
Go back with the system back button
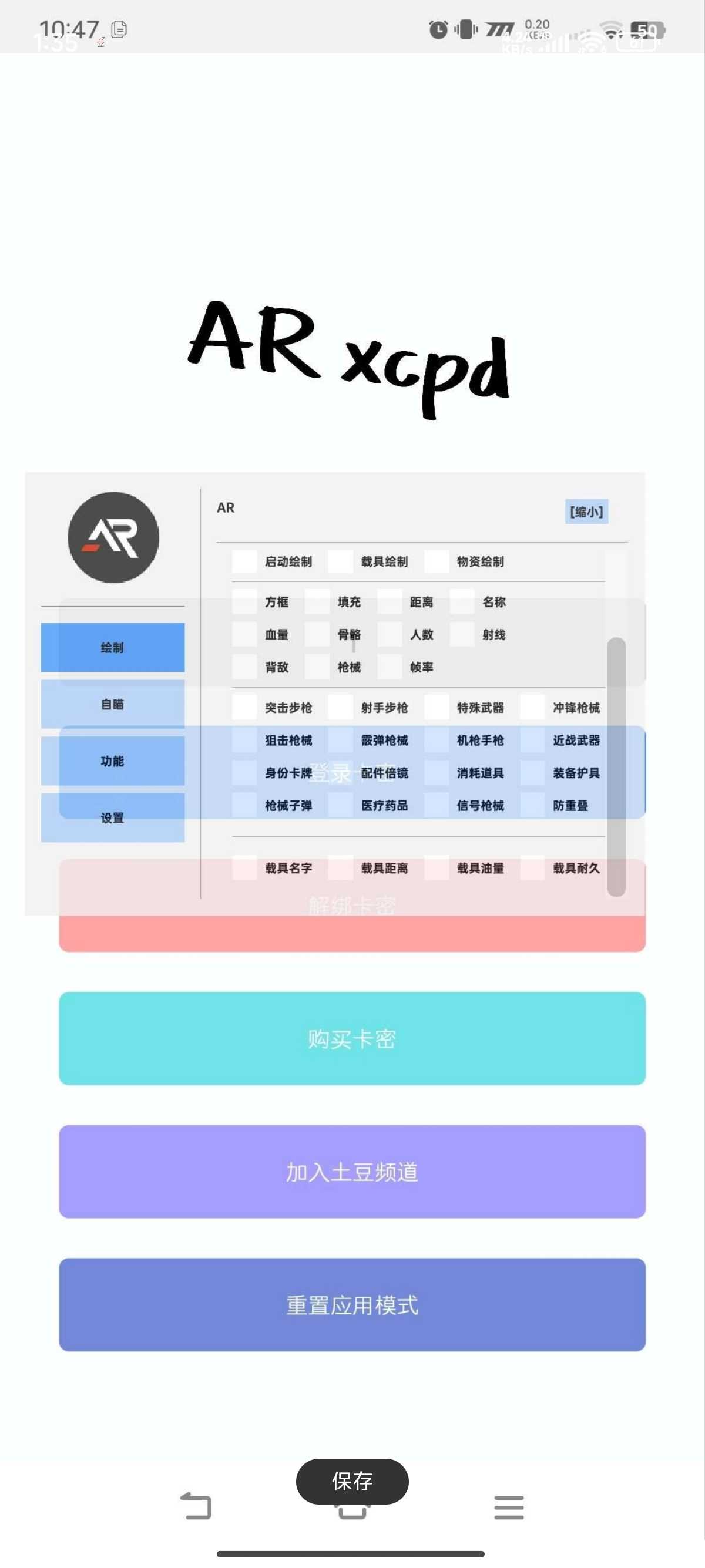click(x=196, y=1506)
